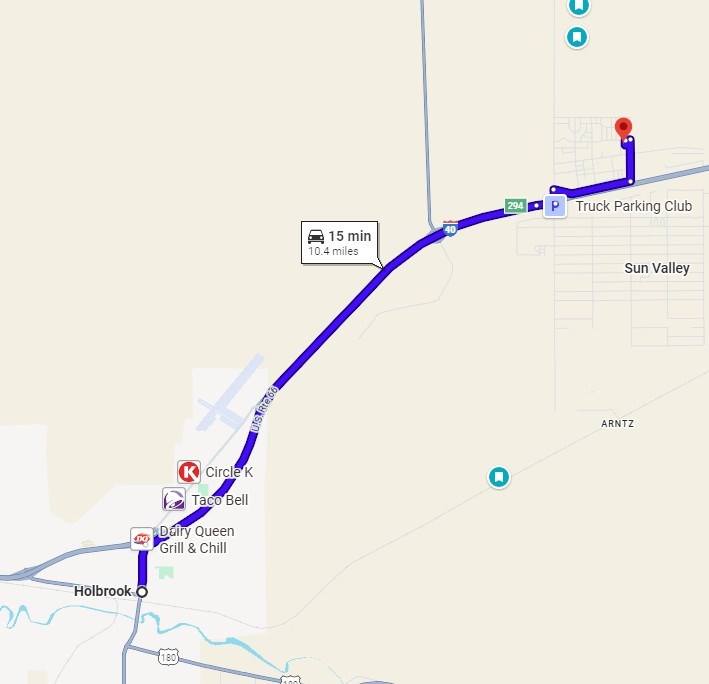Tap the red destination pin
Viewport: 709px width, 684px height.
pos(623,129)
